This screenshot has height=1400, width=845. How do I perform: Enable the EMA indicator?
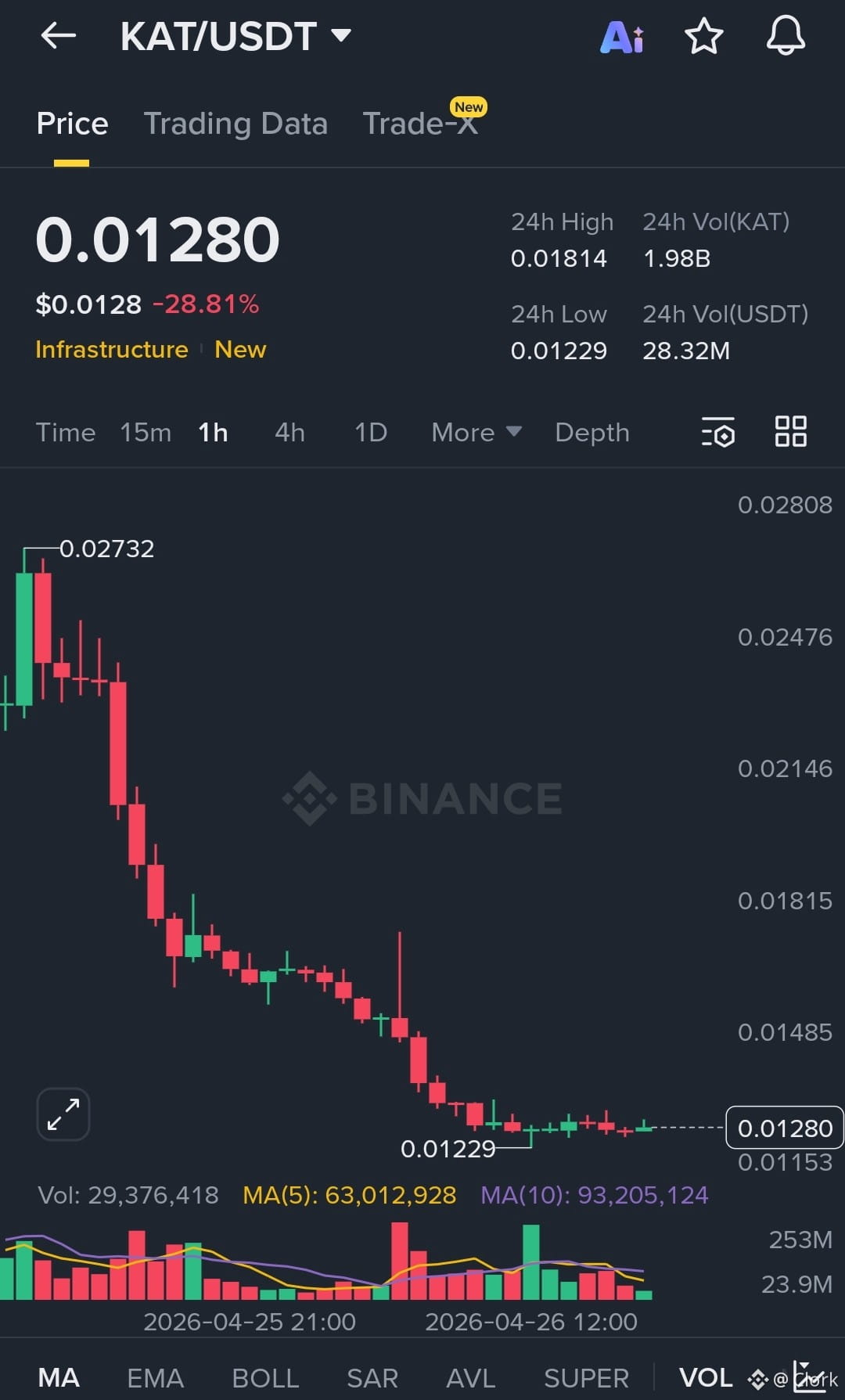(155, 1378)
